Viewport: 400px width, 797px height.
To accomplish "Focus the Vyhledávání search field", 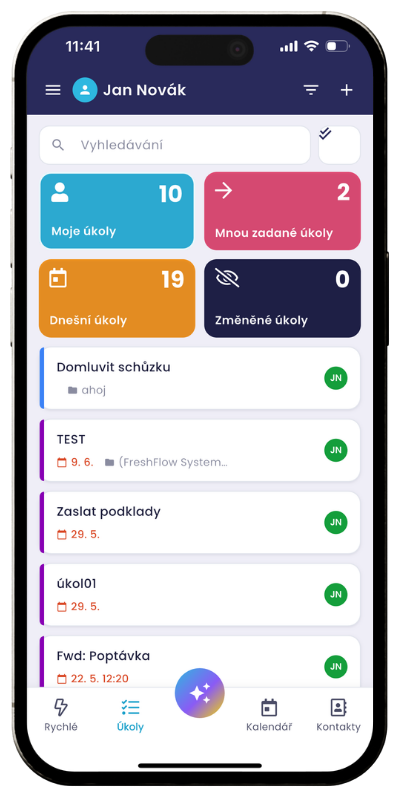I will 175,145.
